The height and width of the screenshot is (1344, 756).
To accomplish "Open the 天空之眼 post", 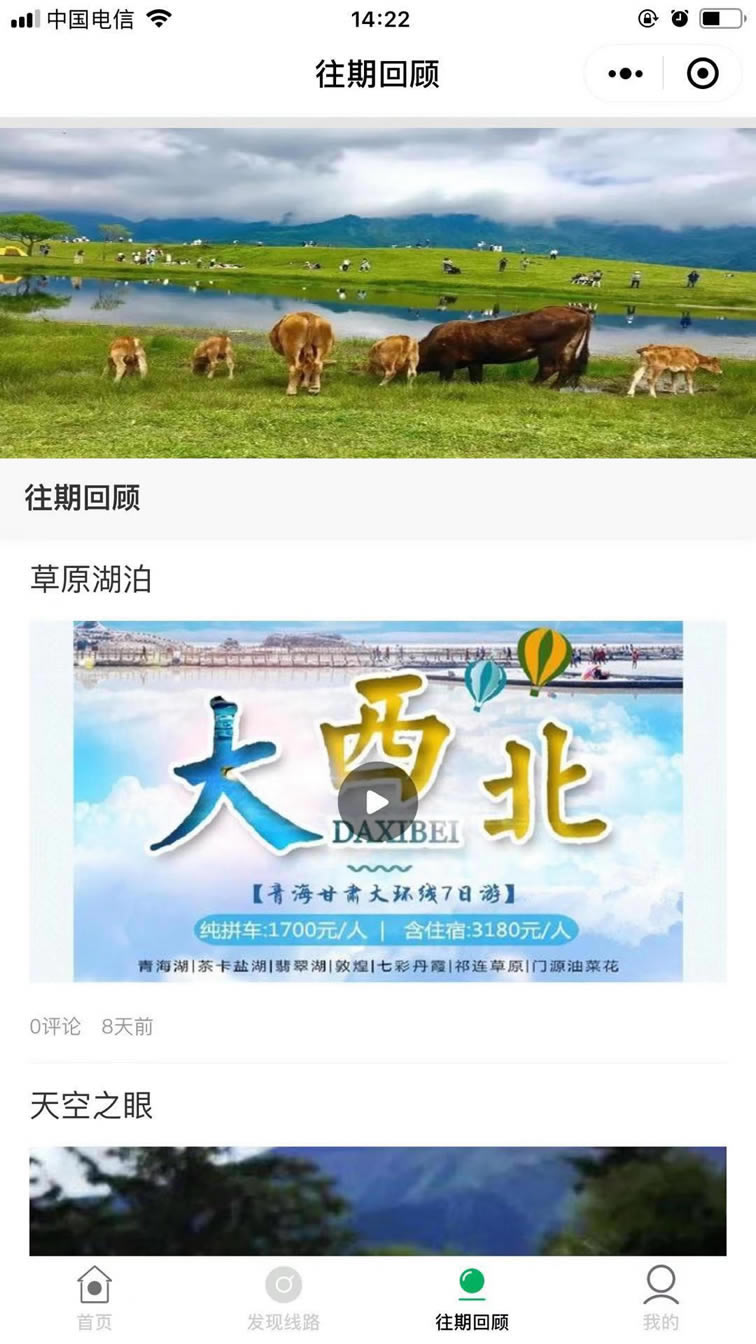I will [91, 1106].
